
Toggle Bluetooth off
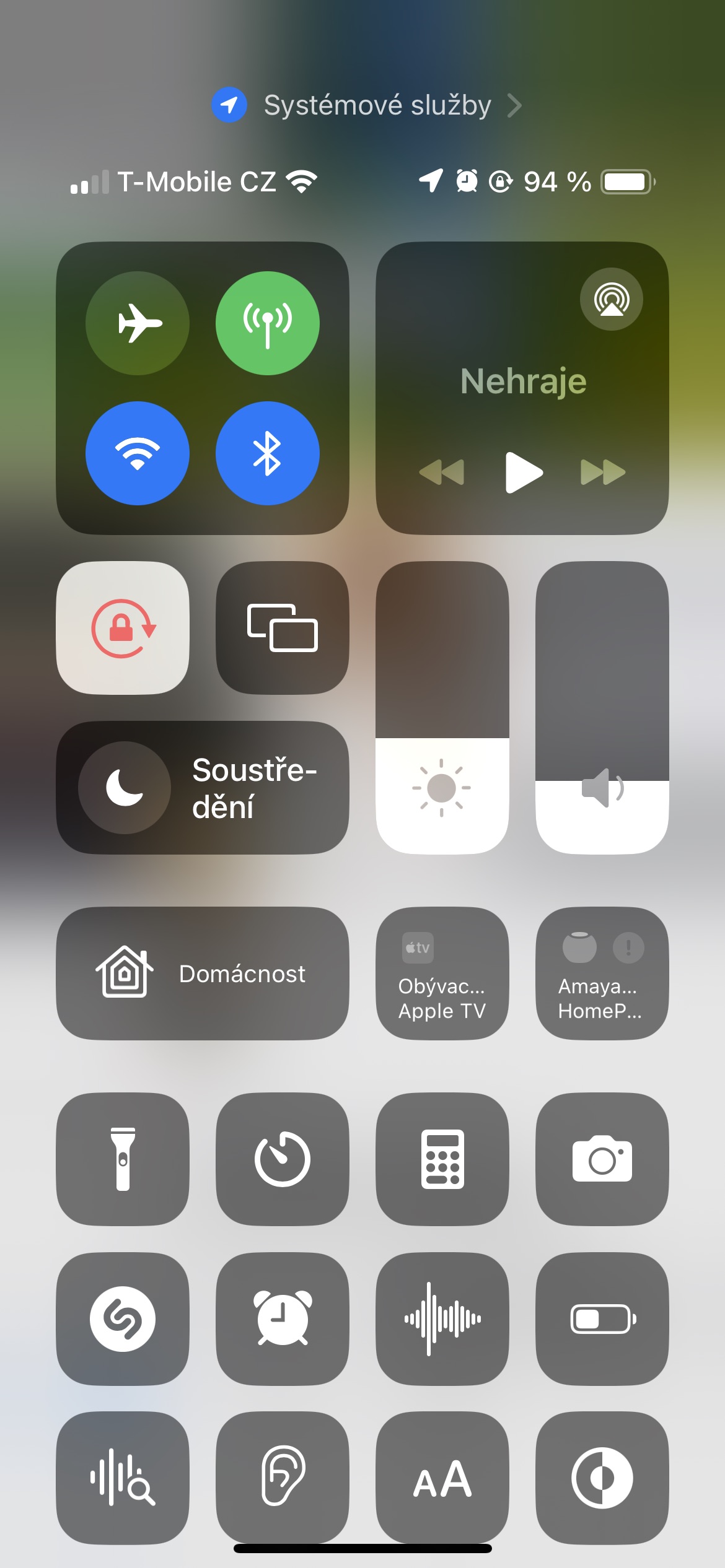(268, 453)
